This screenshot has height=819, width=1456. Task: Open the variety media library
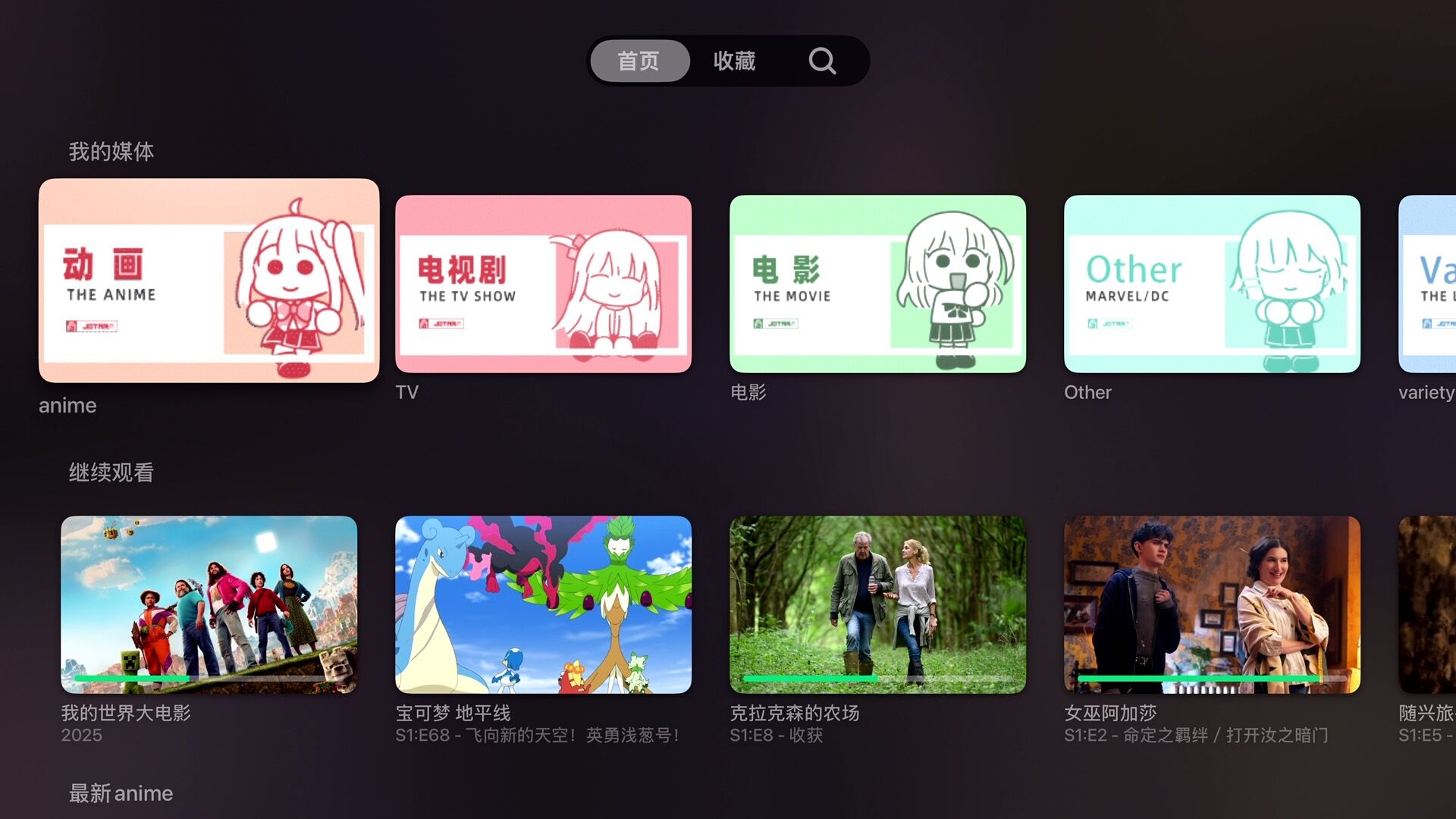point(1429,284)
